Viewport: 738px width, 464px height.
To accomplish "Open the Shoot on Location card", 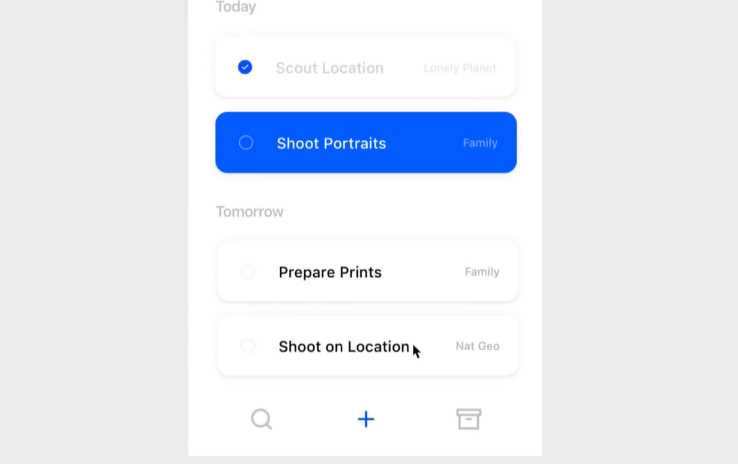I will [x=368, y=346].
